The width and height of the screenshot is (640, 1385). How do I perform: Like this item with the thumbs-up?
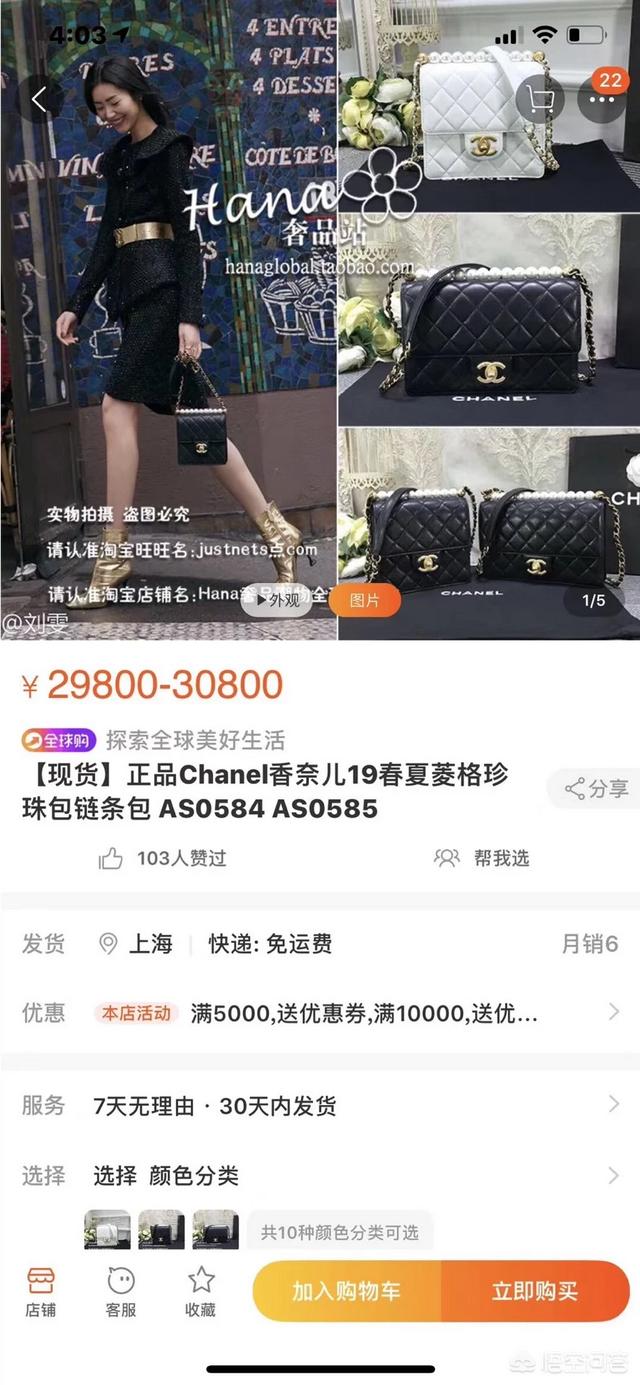(x=111, y=858)
